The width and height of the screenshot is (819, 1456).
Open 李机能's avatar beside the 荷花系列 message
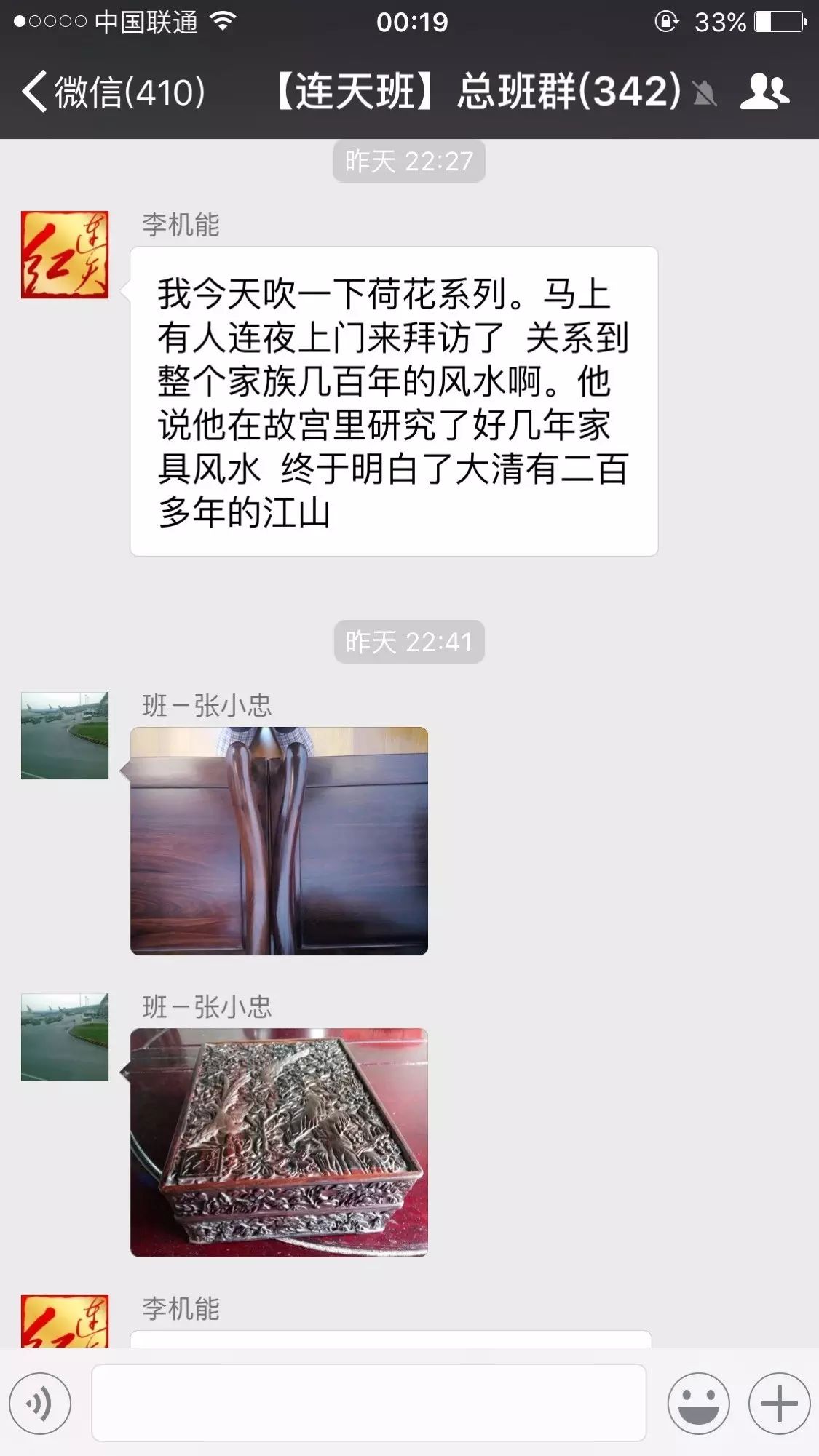[x=65, y=255]
